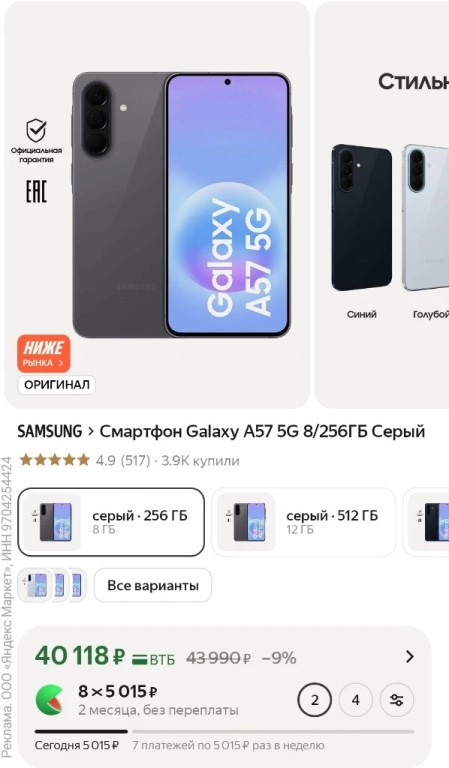The width and height of the screenshot is (449, 768).
Task: Tap the 'Все варианты' button
Action: click(x=153, y=585)
